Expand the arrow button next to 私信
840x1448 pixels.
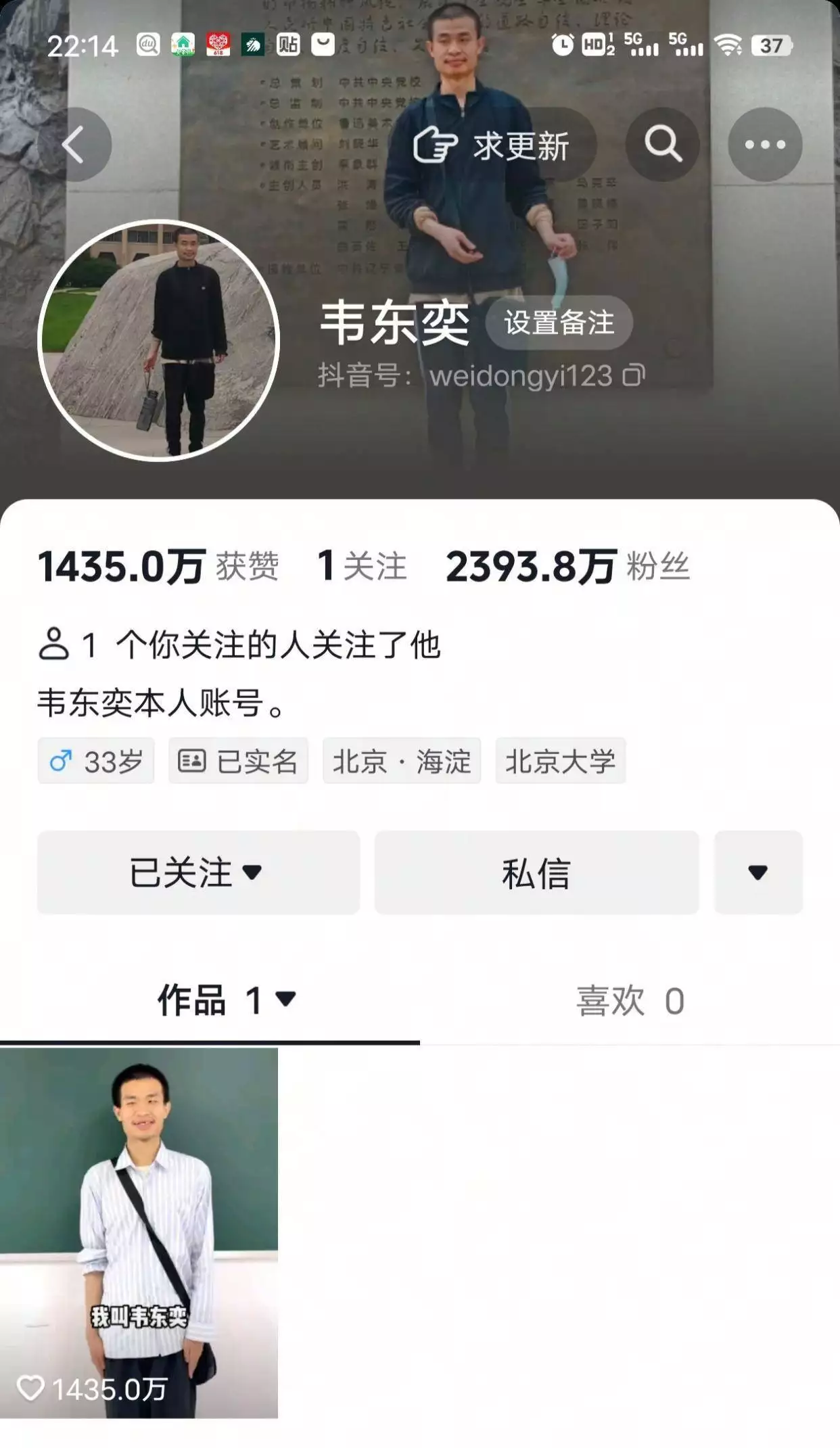pyautogui.click(x=758, y=872)
